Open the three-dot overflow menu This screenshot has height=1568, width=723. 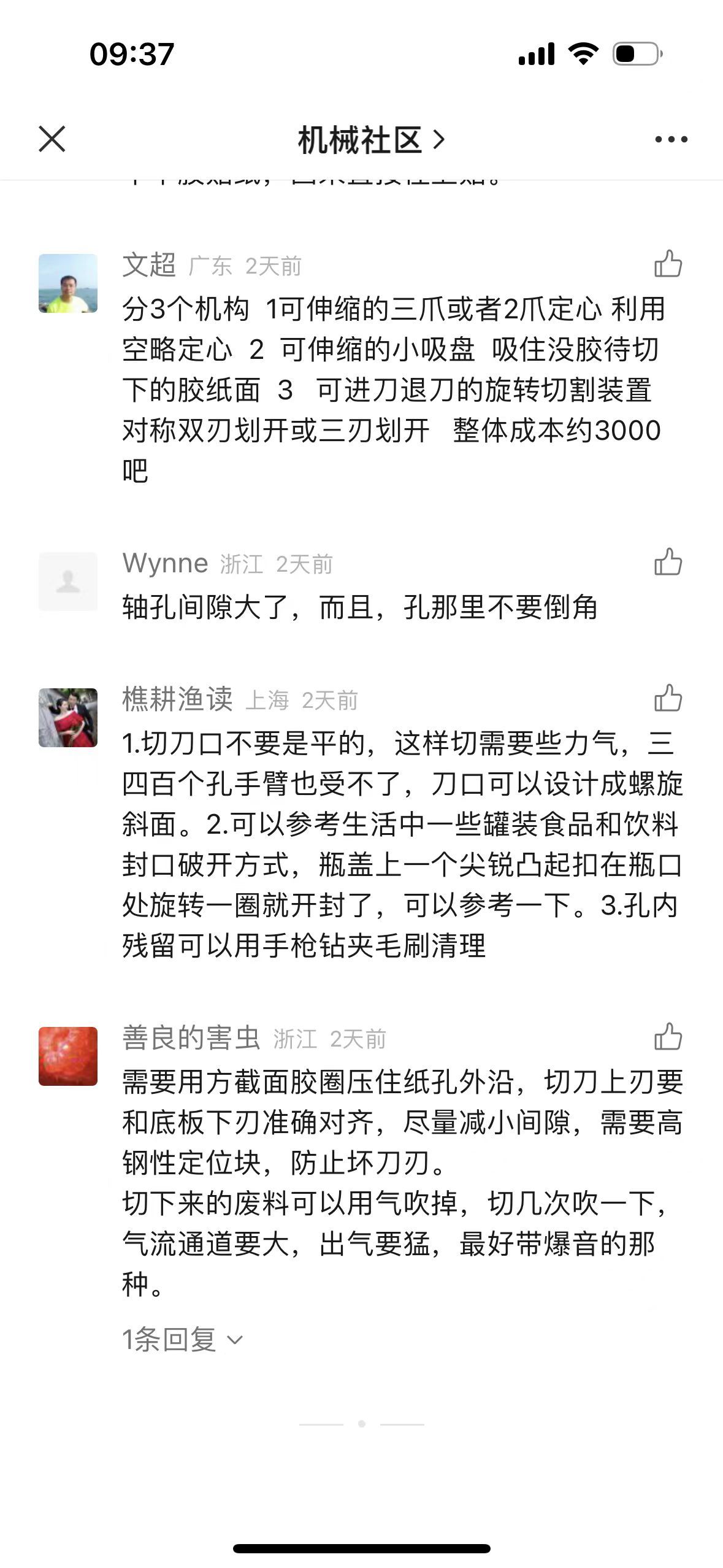tap(671, 140)
